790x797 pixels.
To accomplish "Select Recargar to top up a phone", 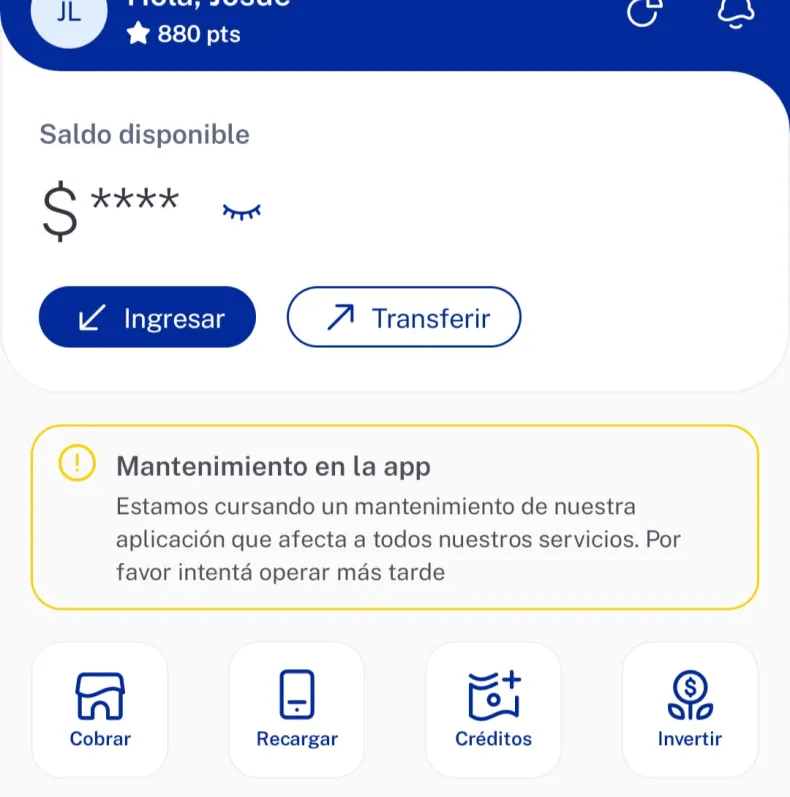I will [x=297, y=709].
